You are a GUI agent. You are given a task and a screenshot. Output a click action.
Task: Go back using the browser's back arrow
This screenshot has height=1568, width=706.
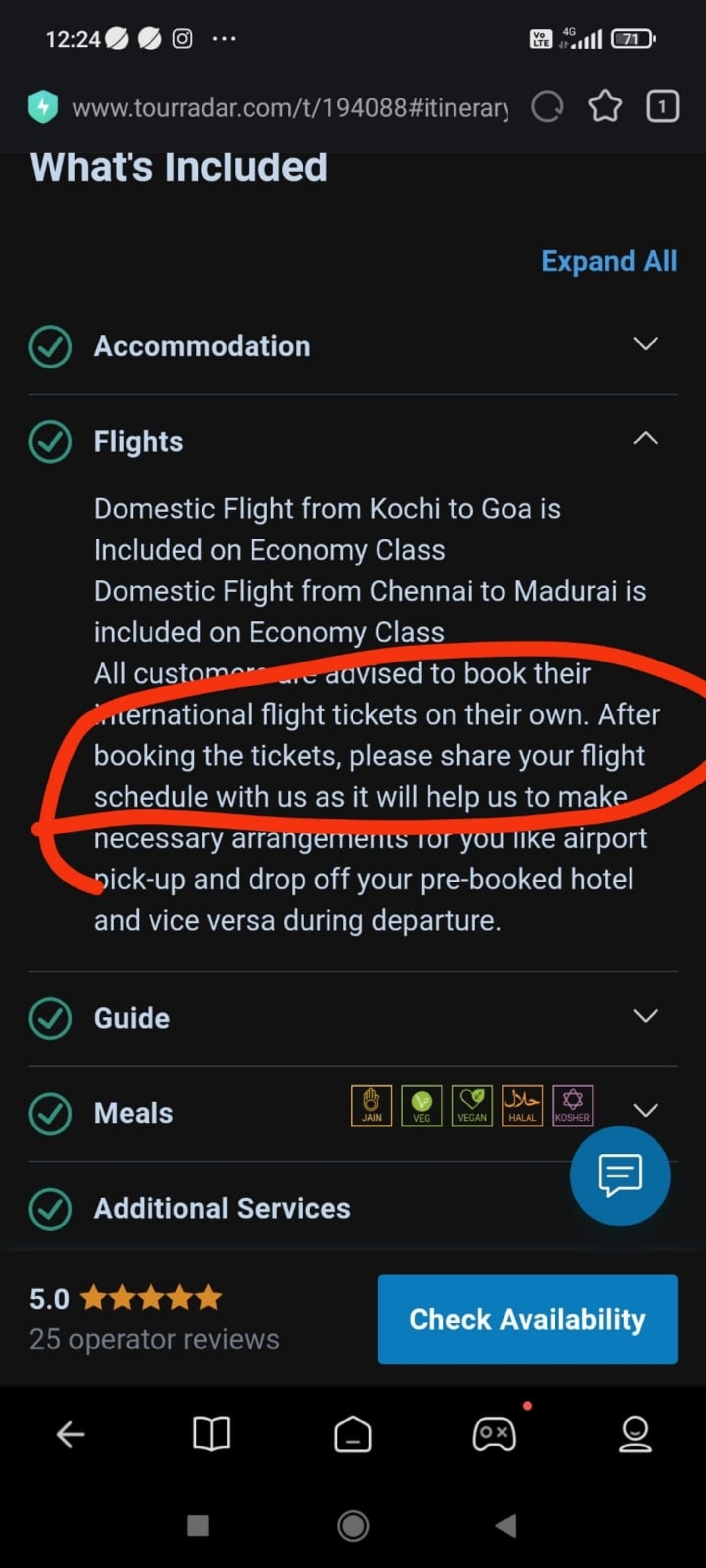[71, 1435]
